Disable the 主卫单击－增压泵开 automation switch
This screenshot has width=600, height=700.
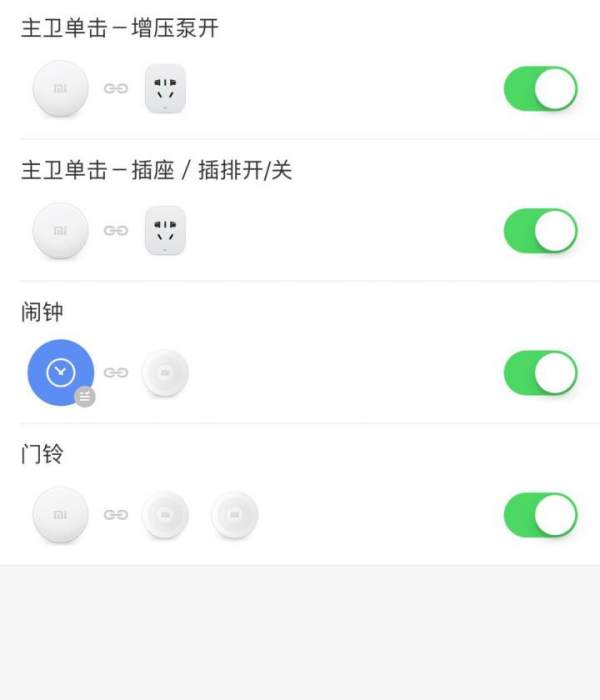(x=540, y=89)
